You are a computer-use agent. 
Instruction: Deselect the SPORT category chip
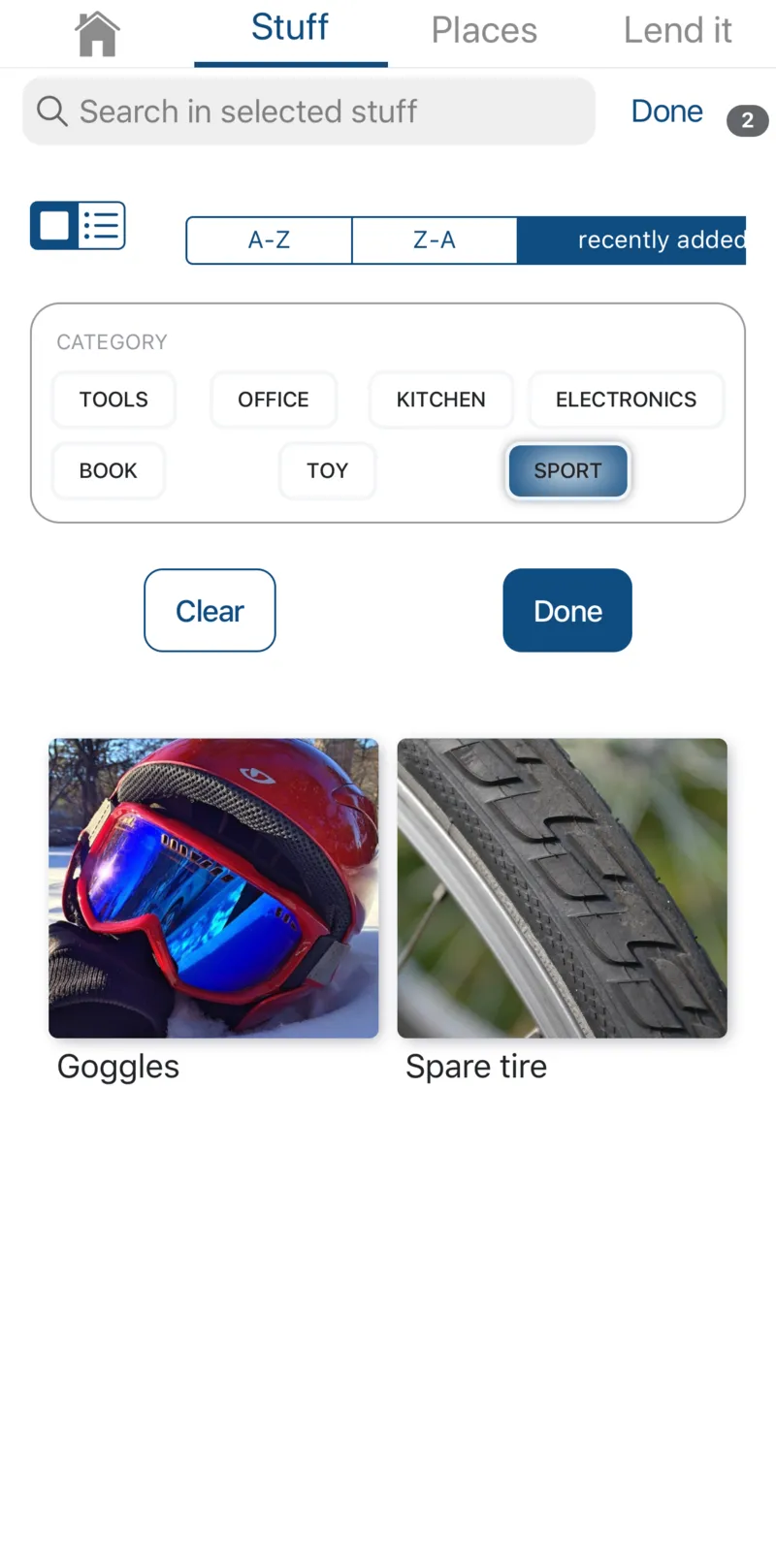point(567,471)
